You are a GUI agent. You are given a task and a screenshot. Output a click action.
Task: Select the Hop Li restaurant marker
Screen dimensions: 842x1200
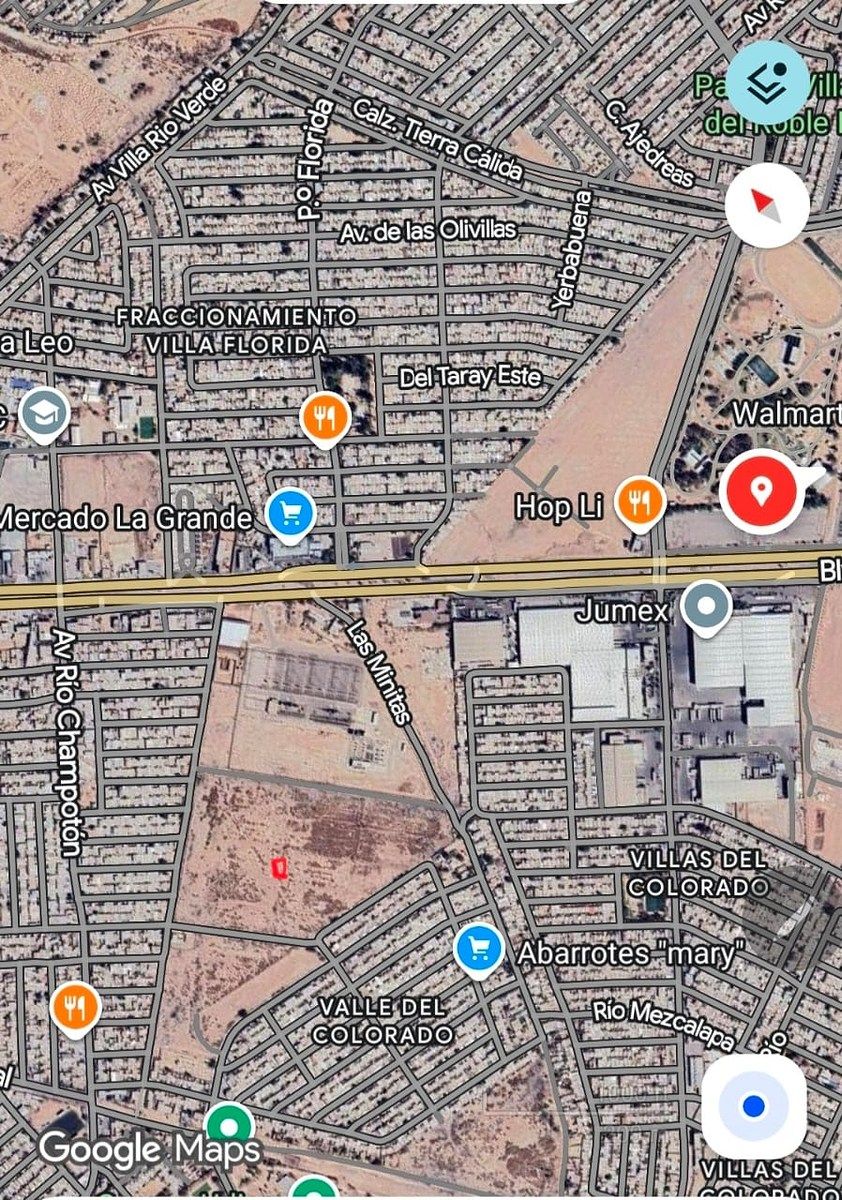click(640, 501)
